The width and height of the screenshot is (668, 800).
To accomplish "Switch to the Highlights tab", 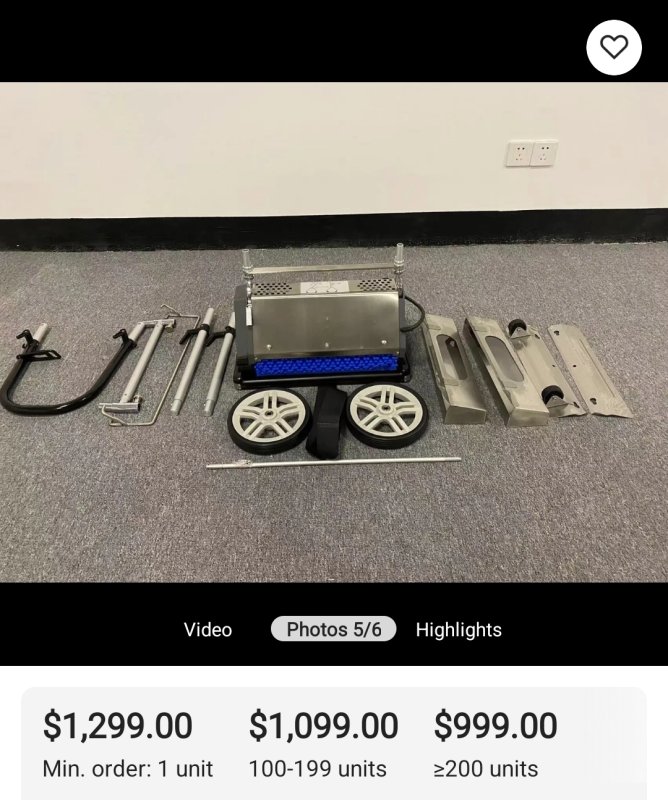I will point(458,630).
